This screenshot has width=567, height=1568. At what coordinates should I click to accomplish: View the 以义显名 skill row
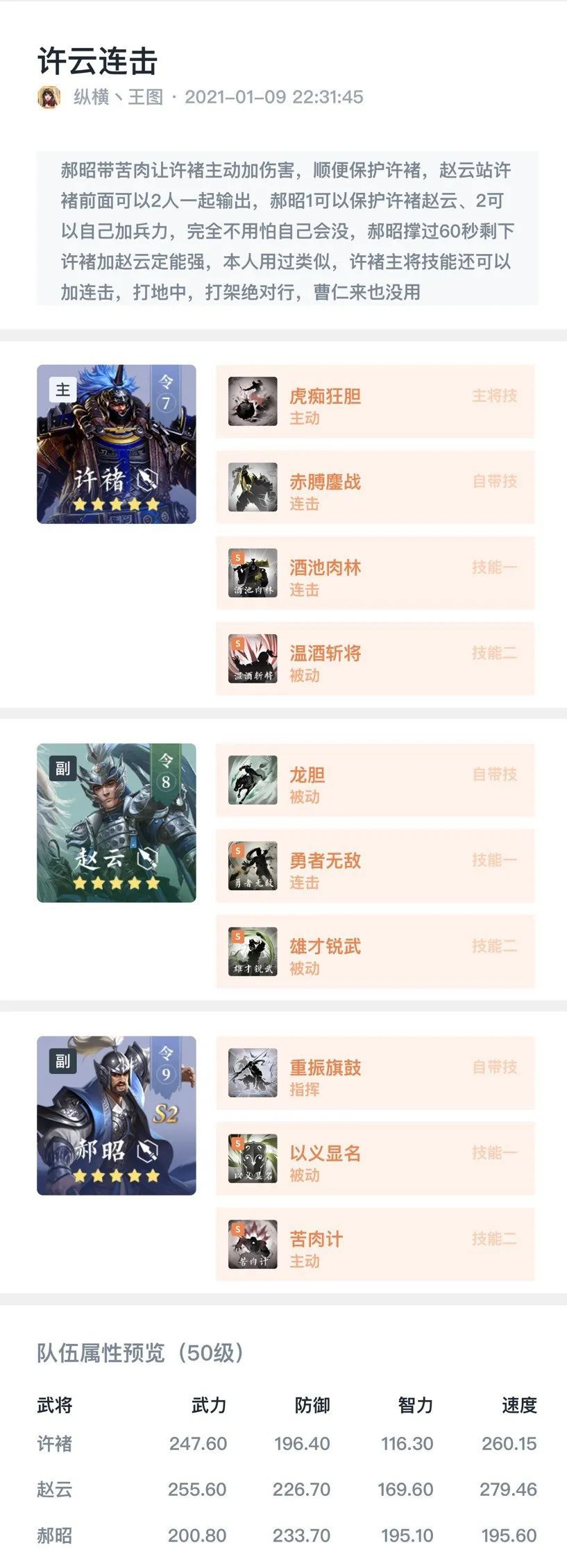pos(375,1159)
